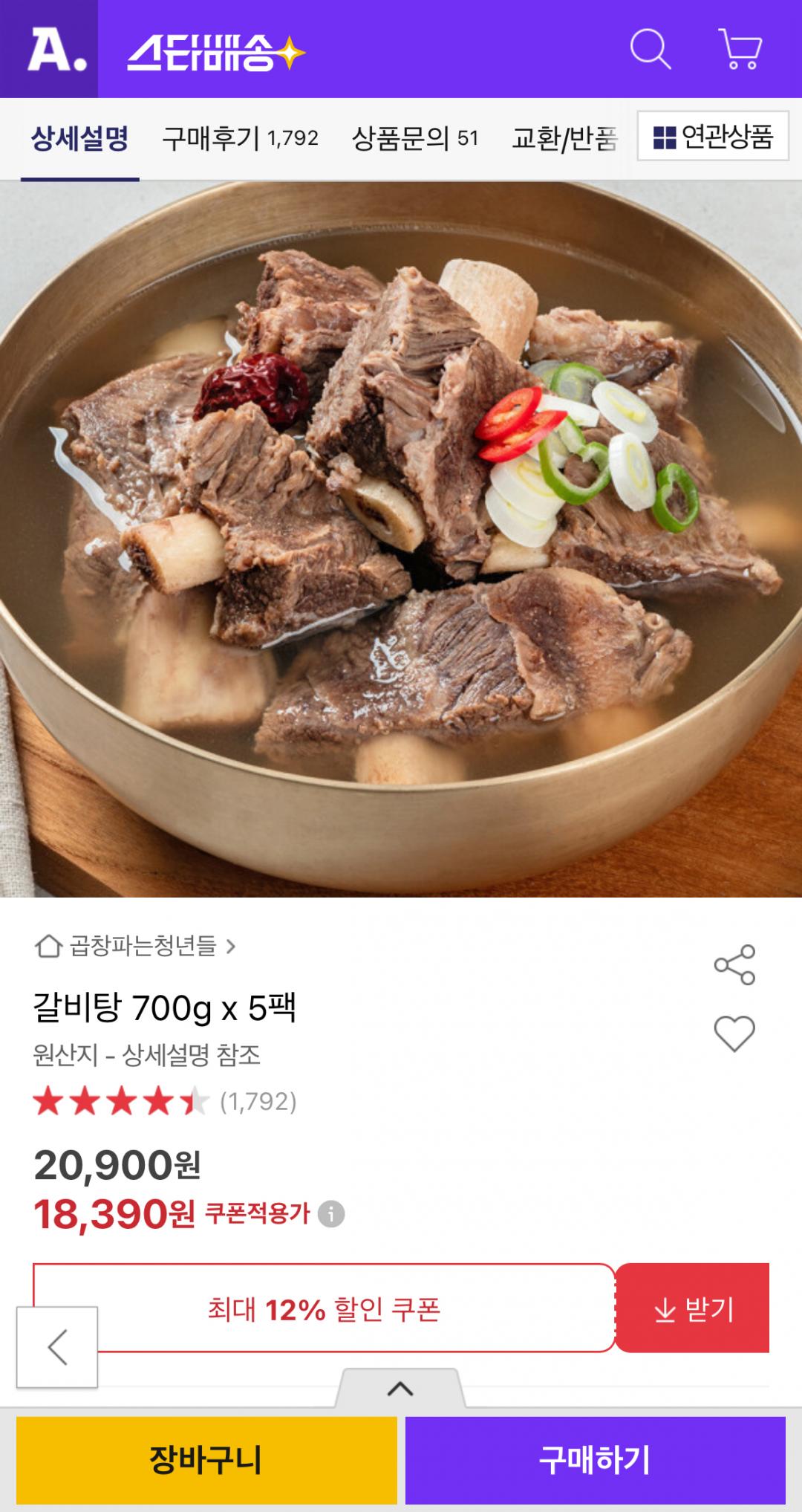Show 쿠폰적용가 info icon
This screenshot has width=802, height=1512.
331,1214
